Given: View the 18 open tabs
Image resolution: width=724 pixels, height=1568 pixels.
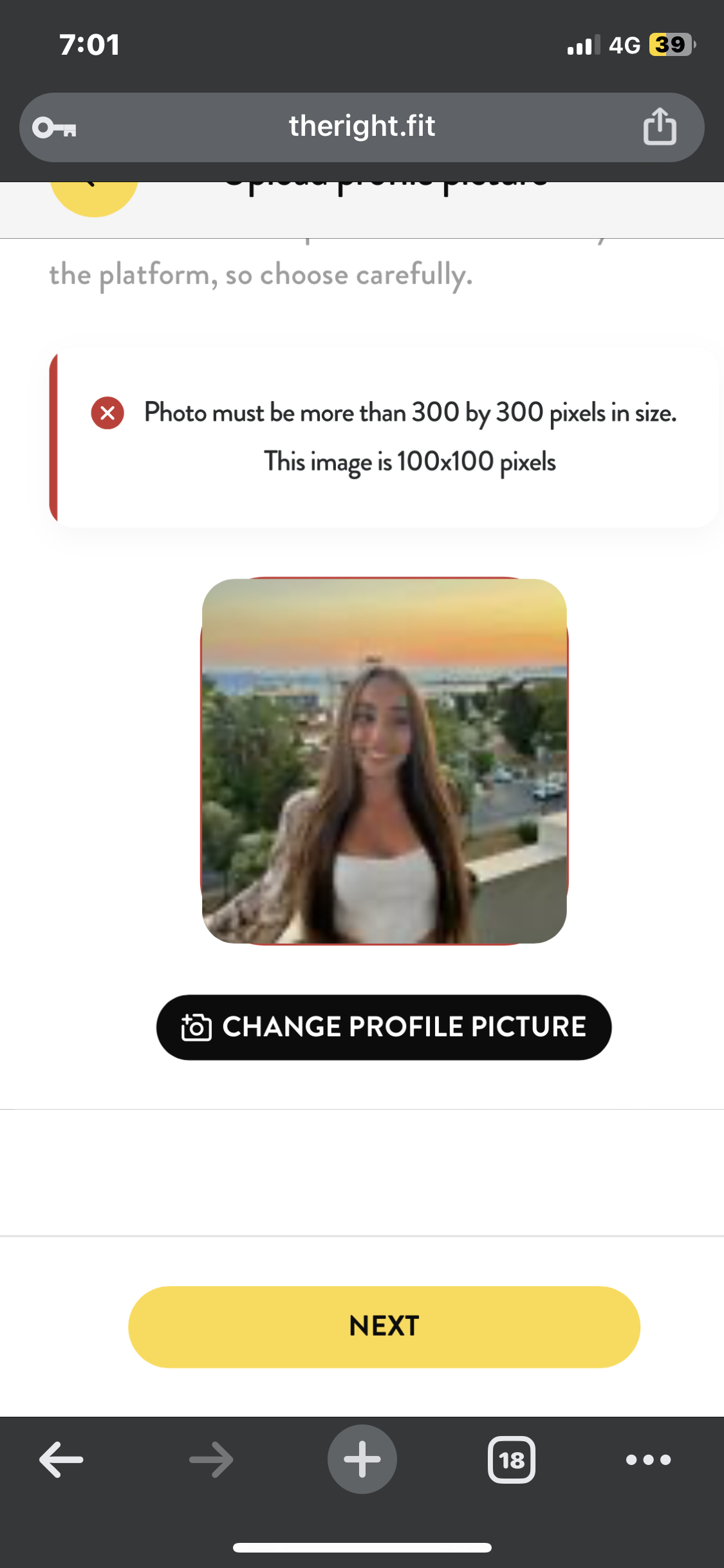Looking at the screenshot, I should click(512, 1459).
